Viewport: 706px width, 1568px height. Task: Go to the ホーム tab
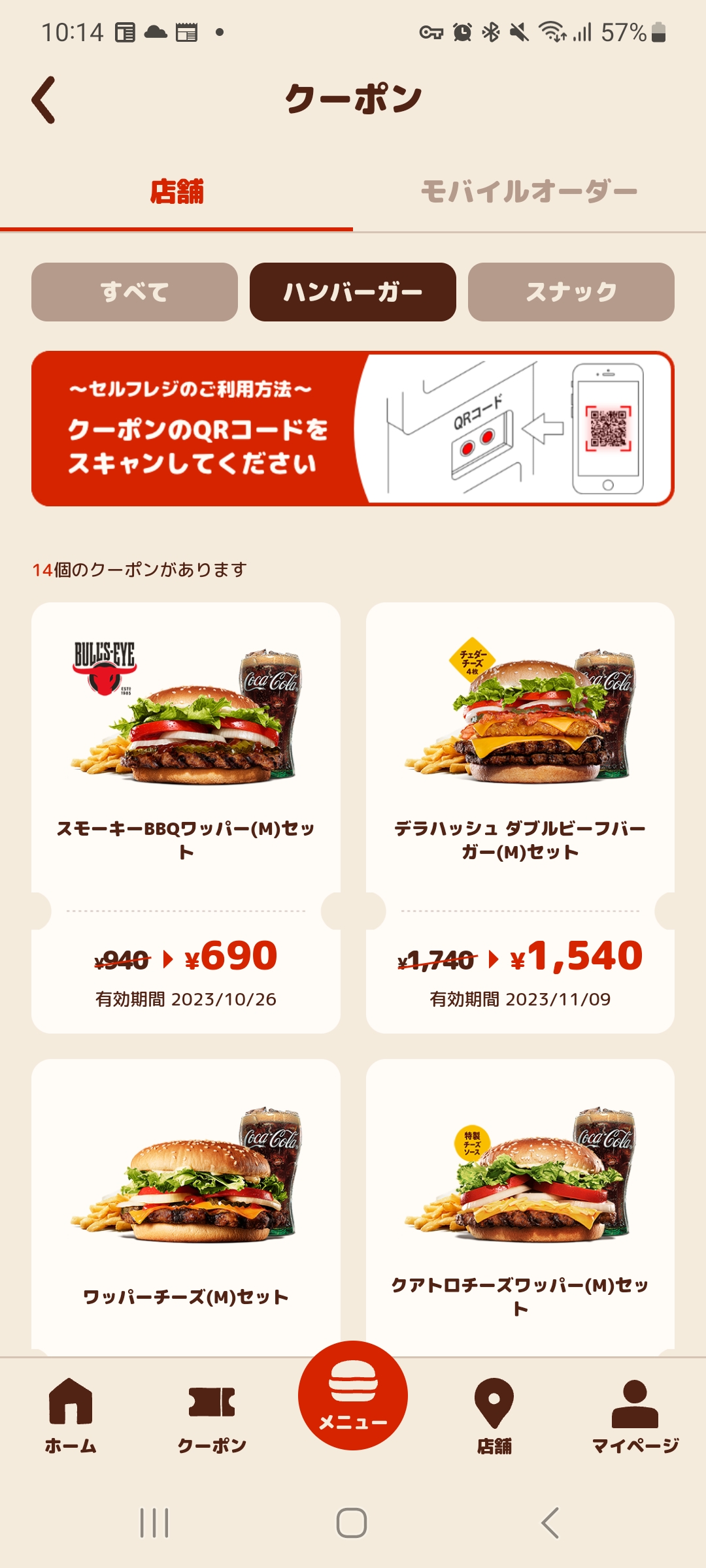(71, 1414)
